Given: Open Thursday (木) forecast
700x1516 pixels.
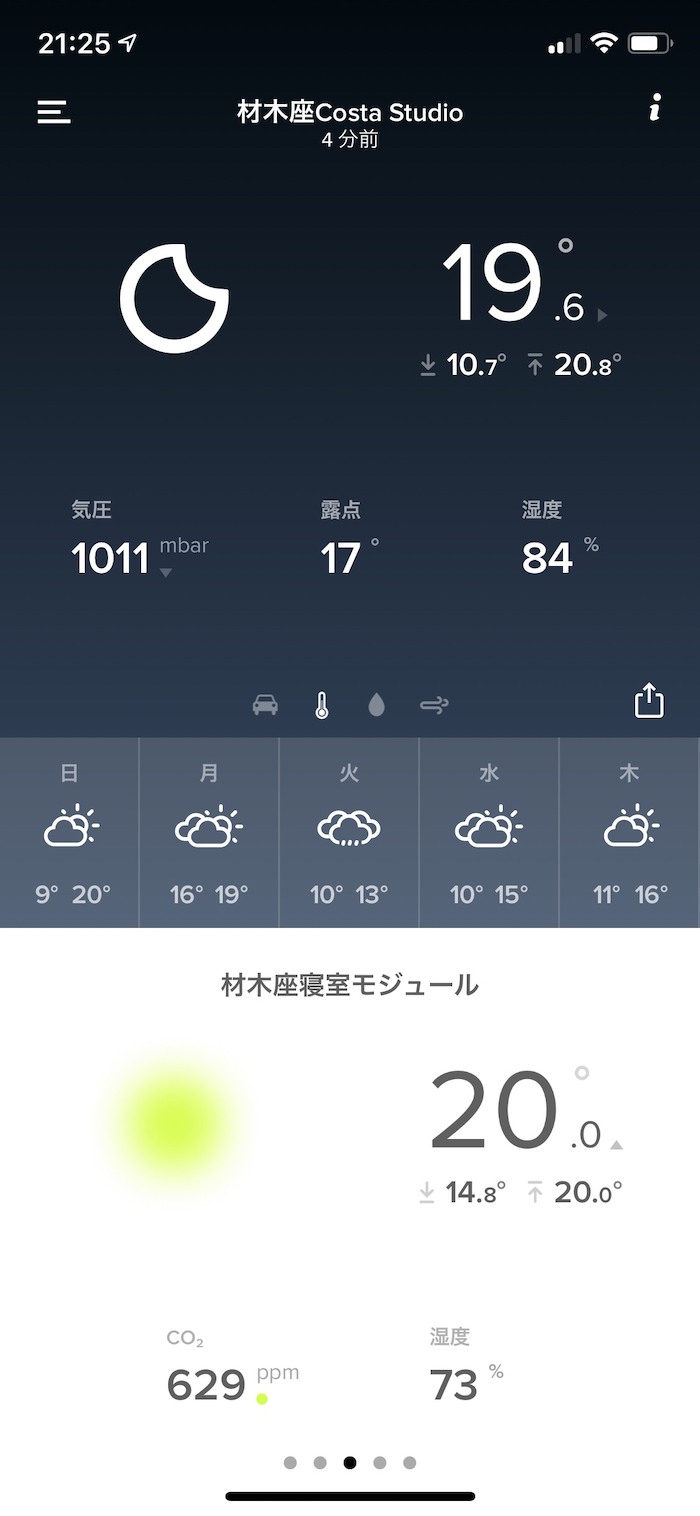Looking at the screenshot, I should [x=629, y=832].
